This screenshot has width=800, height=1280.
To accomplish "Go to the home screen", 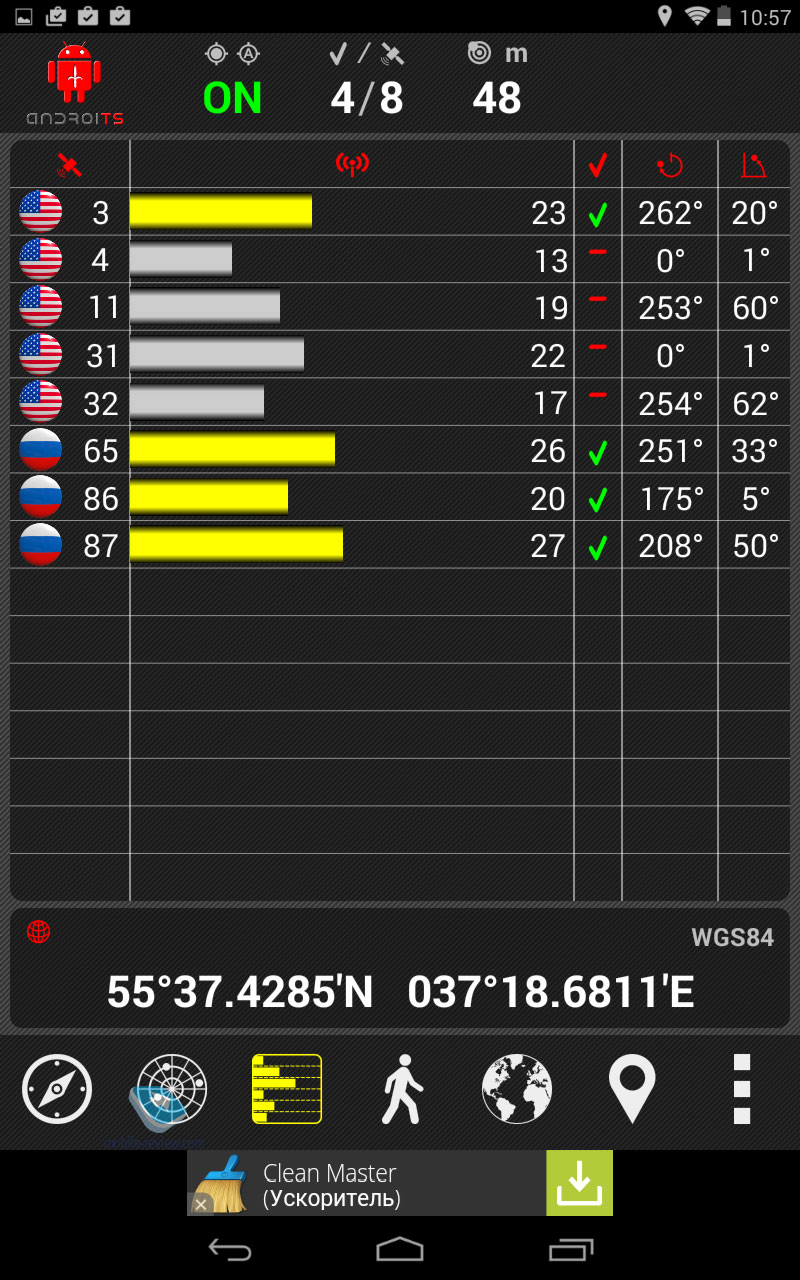I will [x=400, y=1248].
